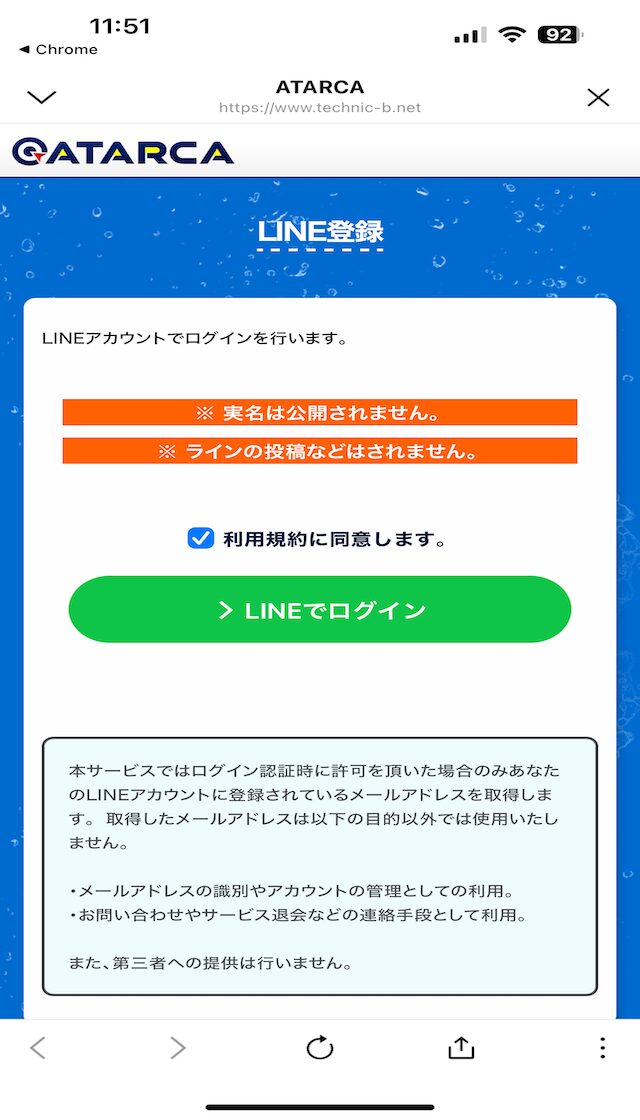Share this page via the share icon
This screenshot has height=1120, width=640.
460,1047
